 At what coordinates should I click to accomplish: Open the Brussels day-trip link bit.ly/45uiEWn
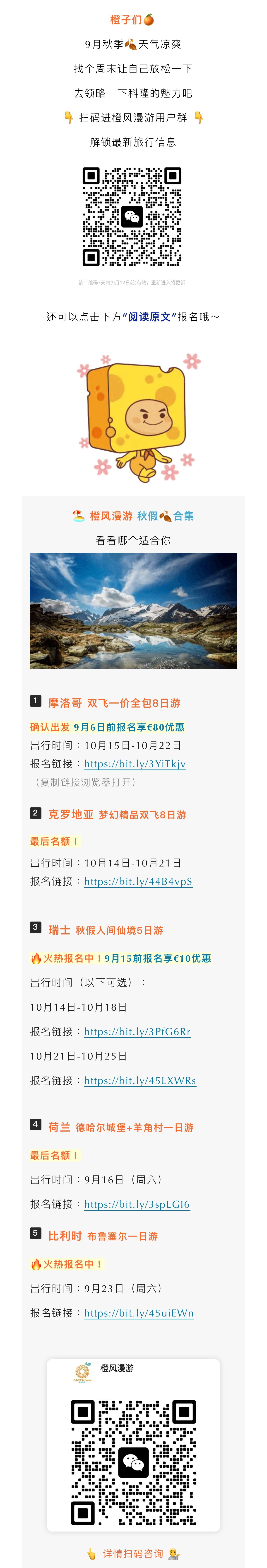point(139,1312)
